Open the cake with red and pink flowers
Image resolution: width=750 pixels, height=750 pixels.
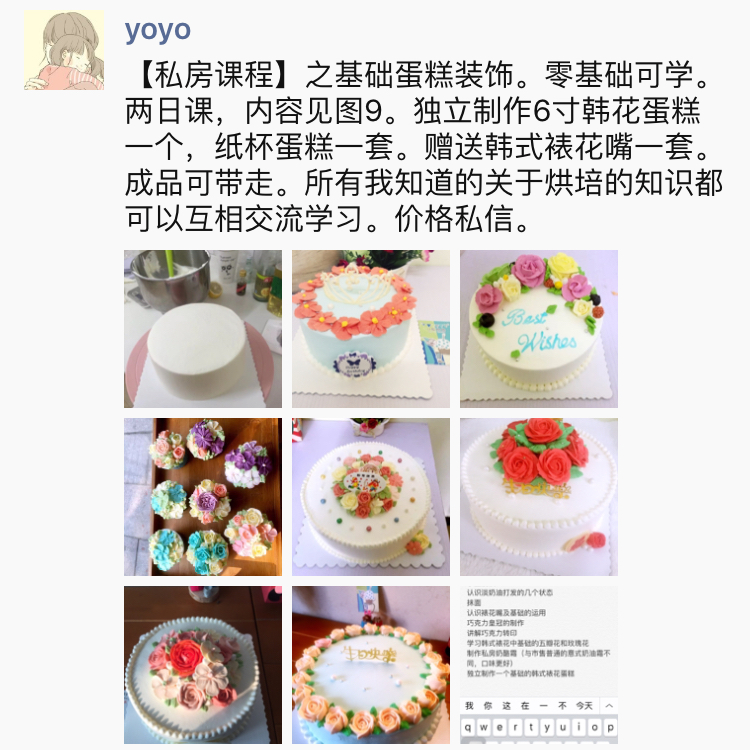[x=203, y=664]
